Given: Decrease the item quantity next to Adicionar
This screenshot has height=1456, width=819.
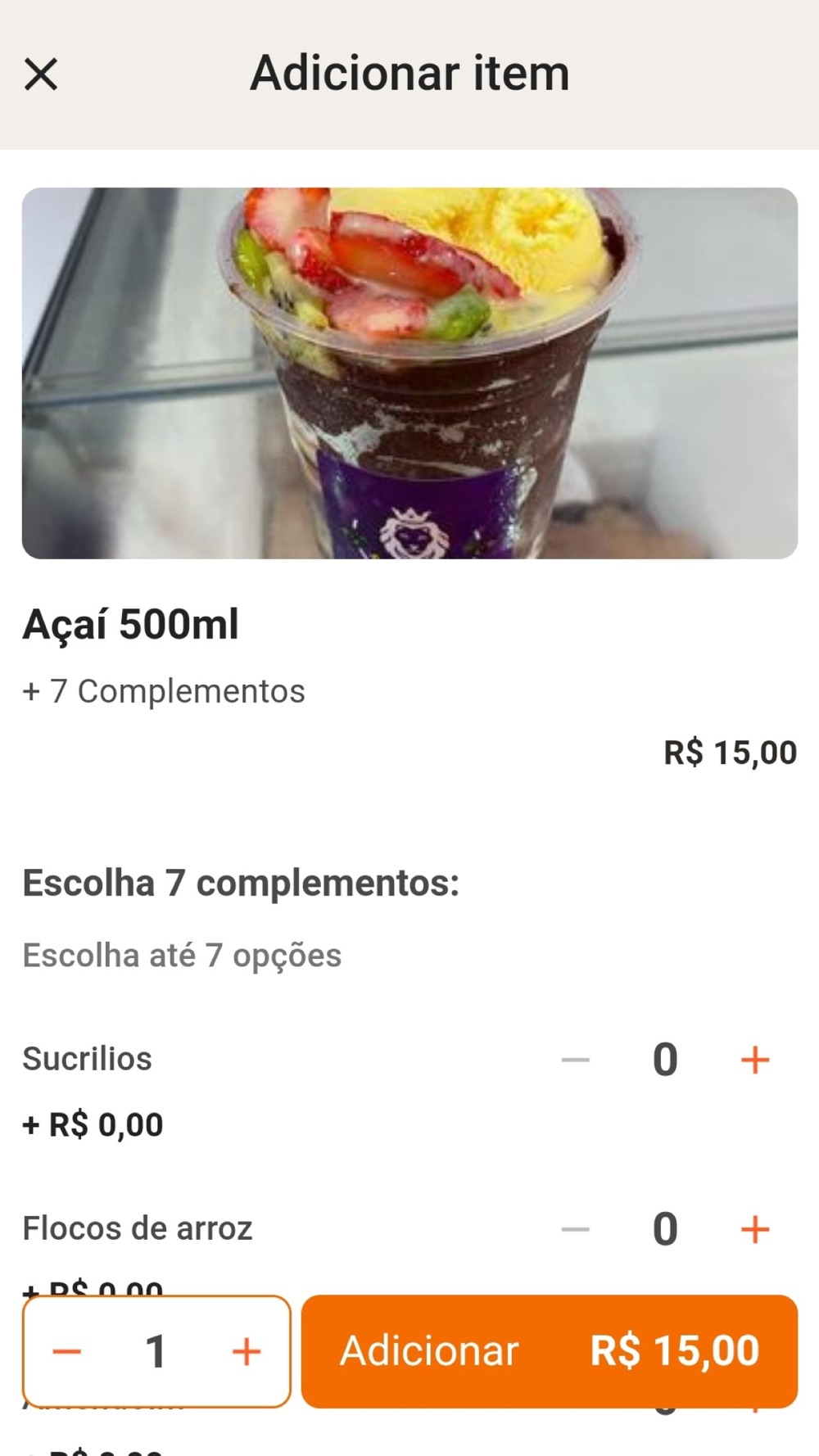Looking at the screenshot, I should tap(67, 1352).
